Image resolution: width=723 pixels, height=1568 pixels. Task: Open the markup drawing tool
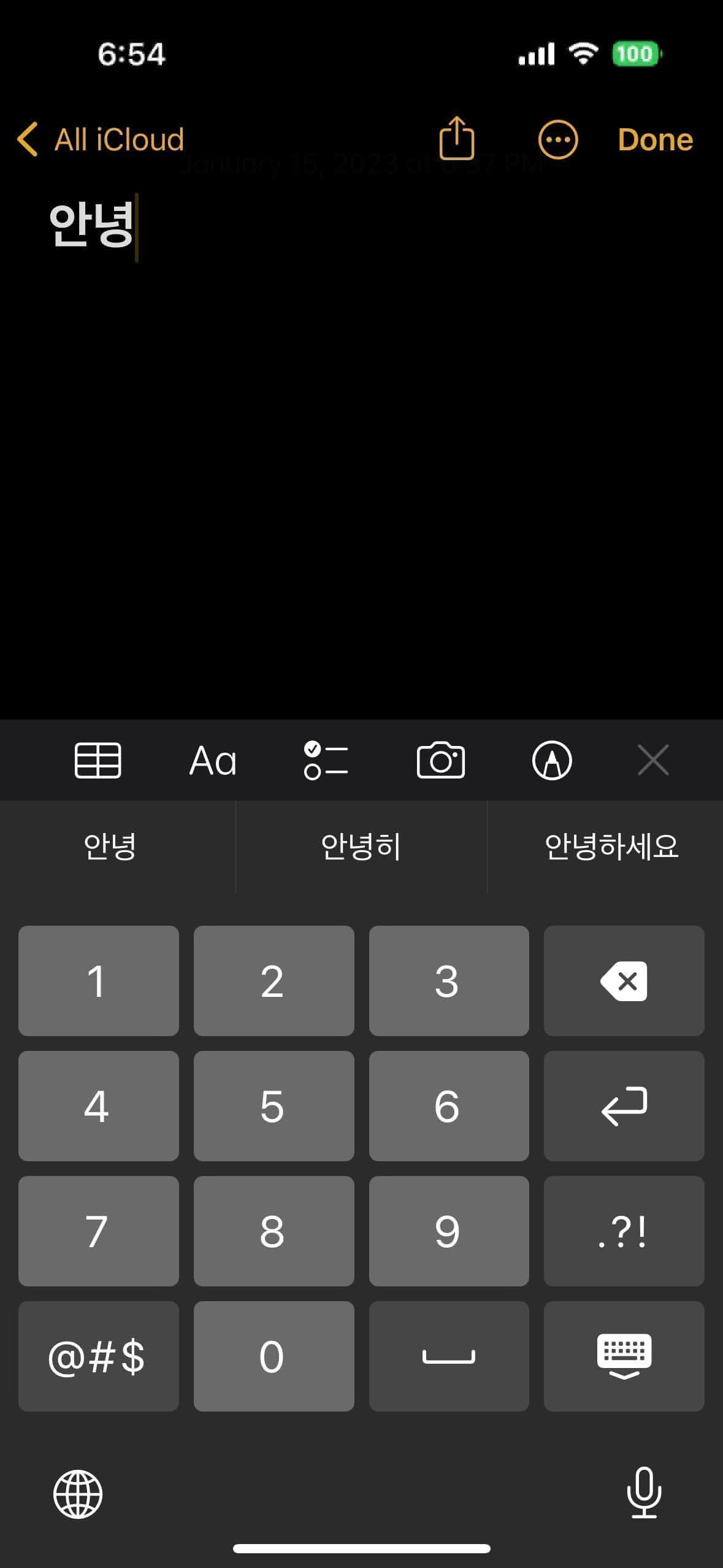(552, 761)
